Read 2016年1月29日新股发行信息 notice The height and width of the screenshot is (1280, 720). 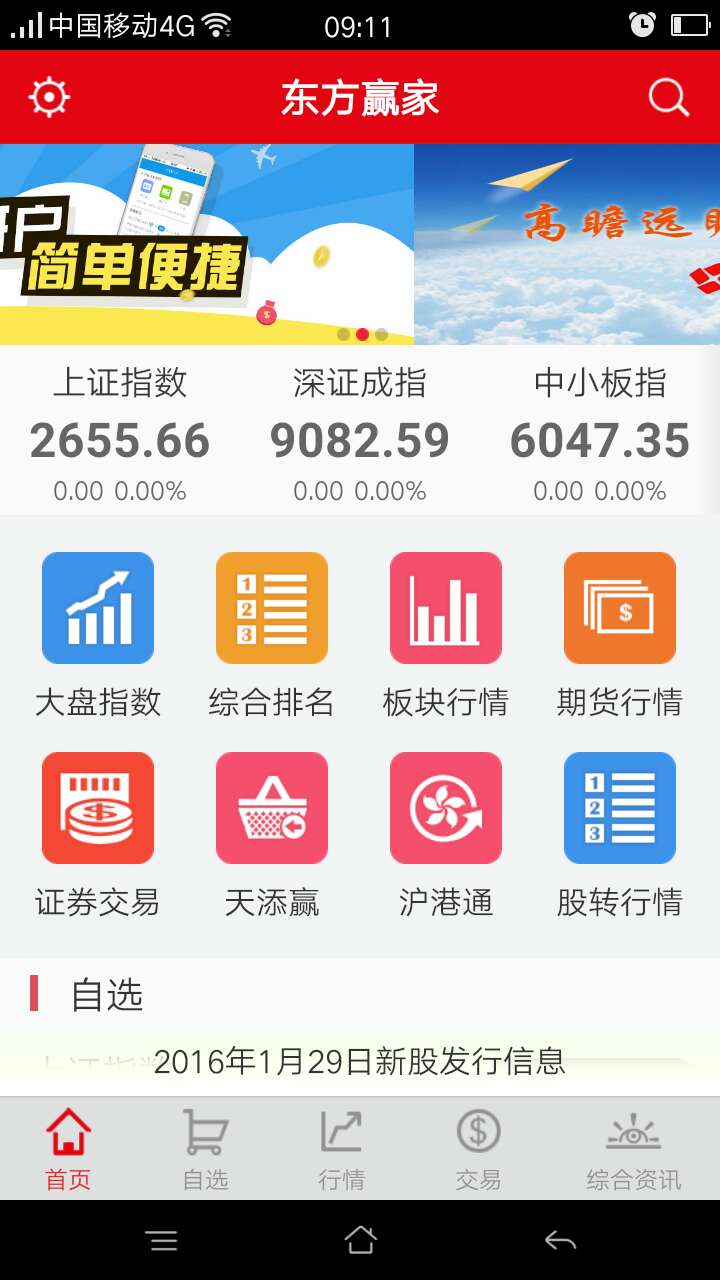(360, 1061)
